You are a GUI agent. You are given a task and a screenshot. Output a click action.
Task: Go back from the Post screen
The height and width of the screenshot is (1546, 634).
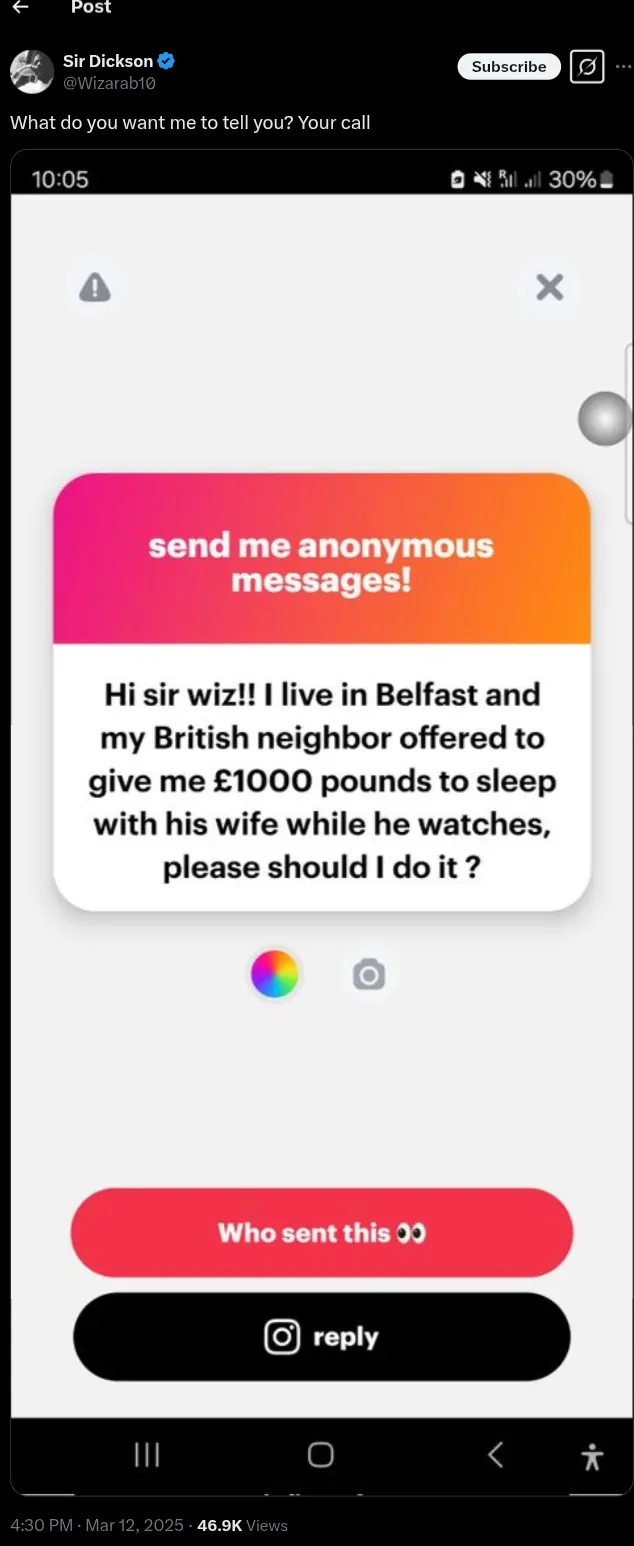20,8
